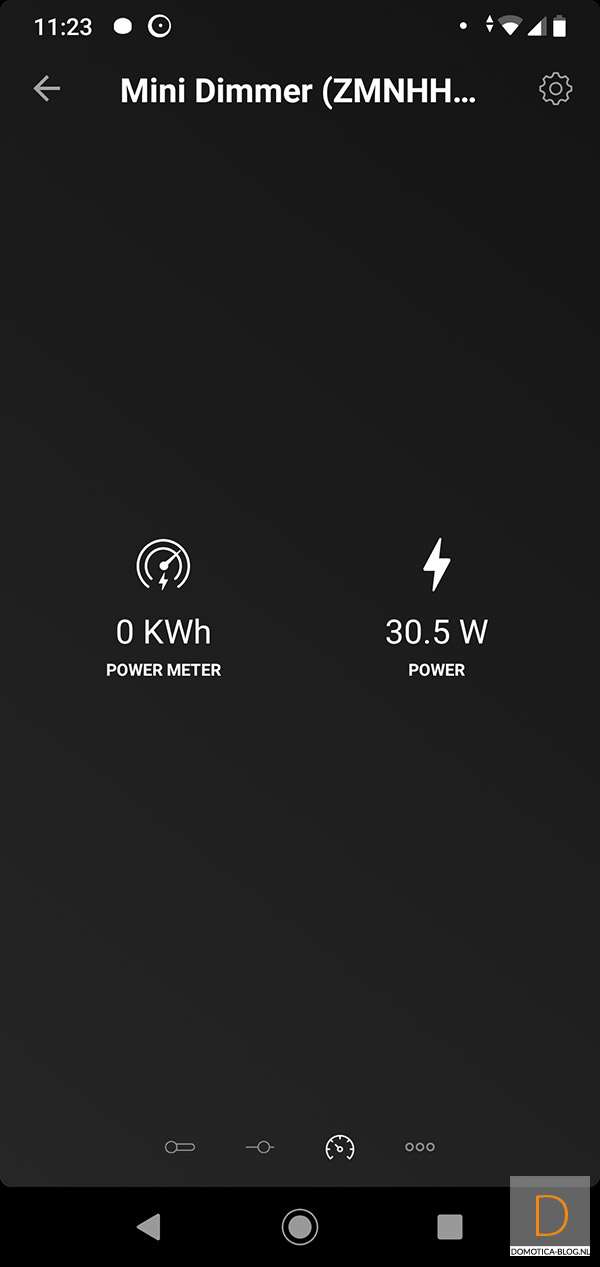The width and height of the screenshot is (600, 1267).
Task: Switch to the dim slider page
Action: tap(260, 1147)
